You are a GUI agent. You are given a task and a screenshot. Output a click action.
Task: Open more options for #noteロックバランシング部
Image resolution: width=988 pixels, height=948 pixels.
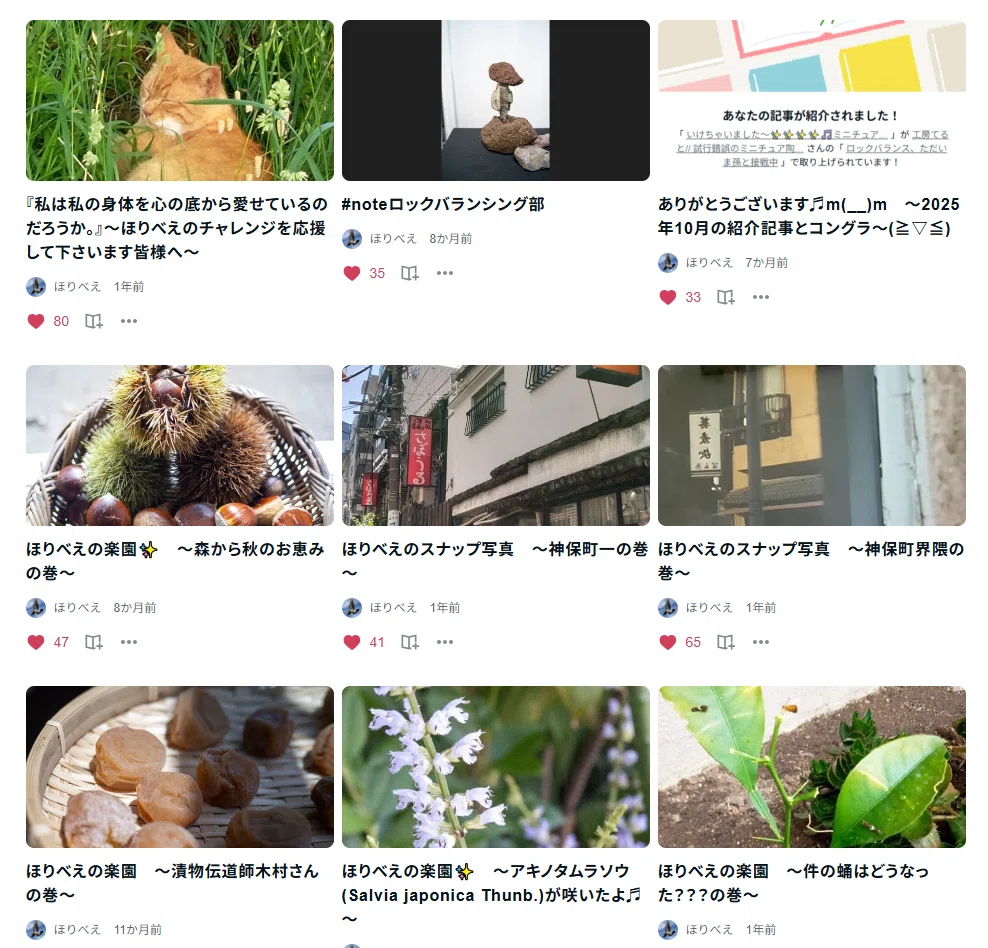[x=445, y=273]
